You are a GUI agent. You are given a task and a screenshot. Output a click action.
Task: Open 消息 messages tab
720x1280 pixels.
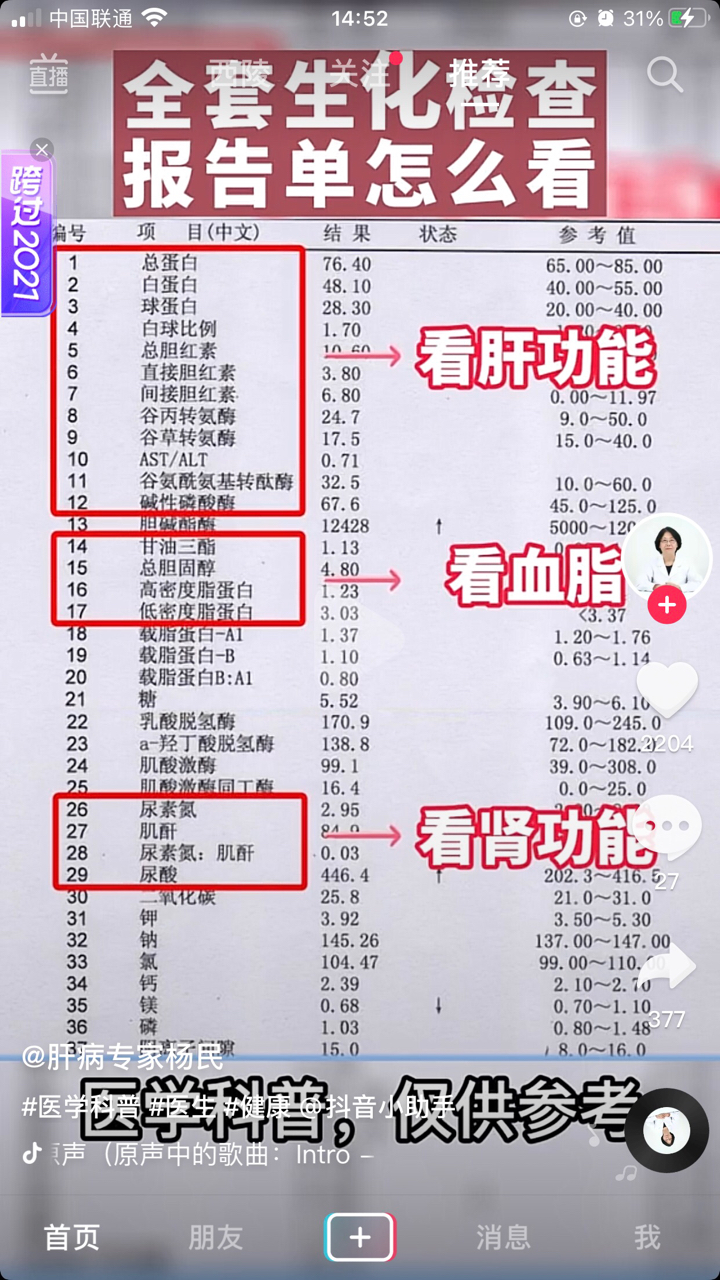(x=503, y=1237)
